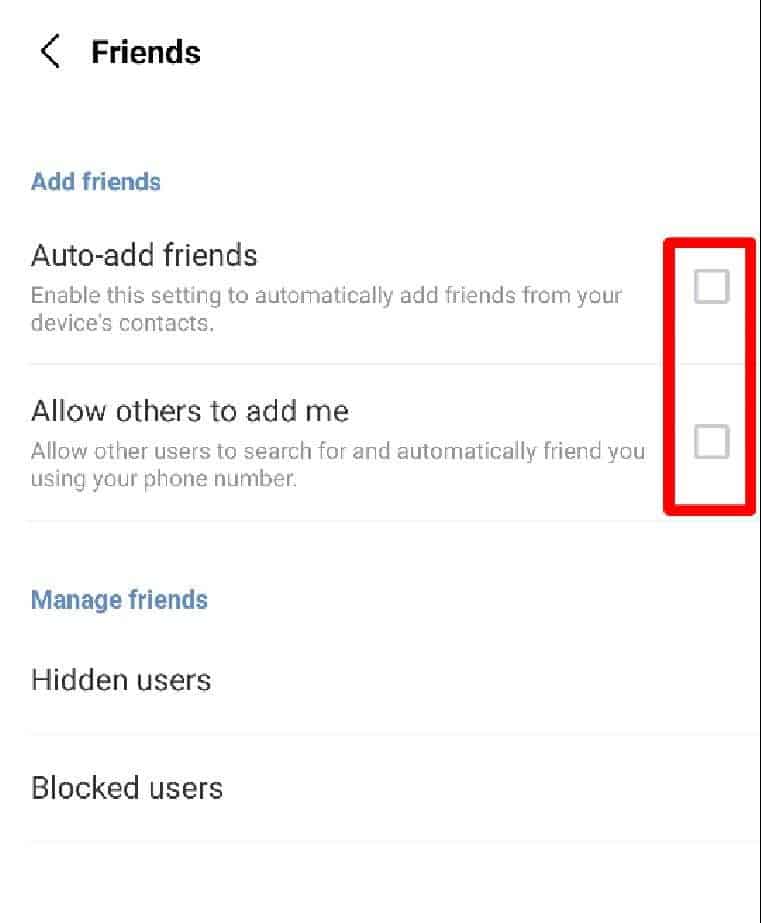This screenshot has height=923, width=761.
Task: Check the Auto-add friends checkbox
Action: (x=711, y=287)
